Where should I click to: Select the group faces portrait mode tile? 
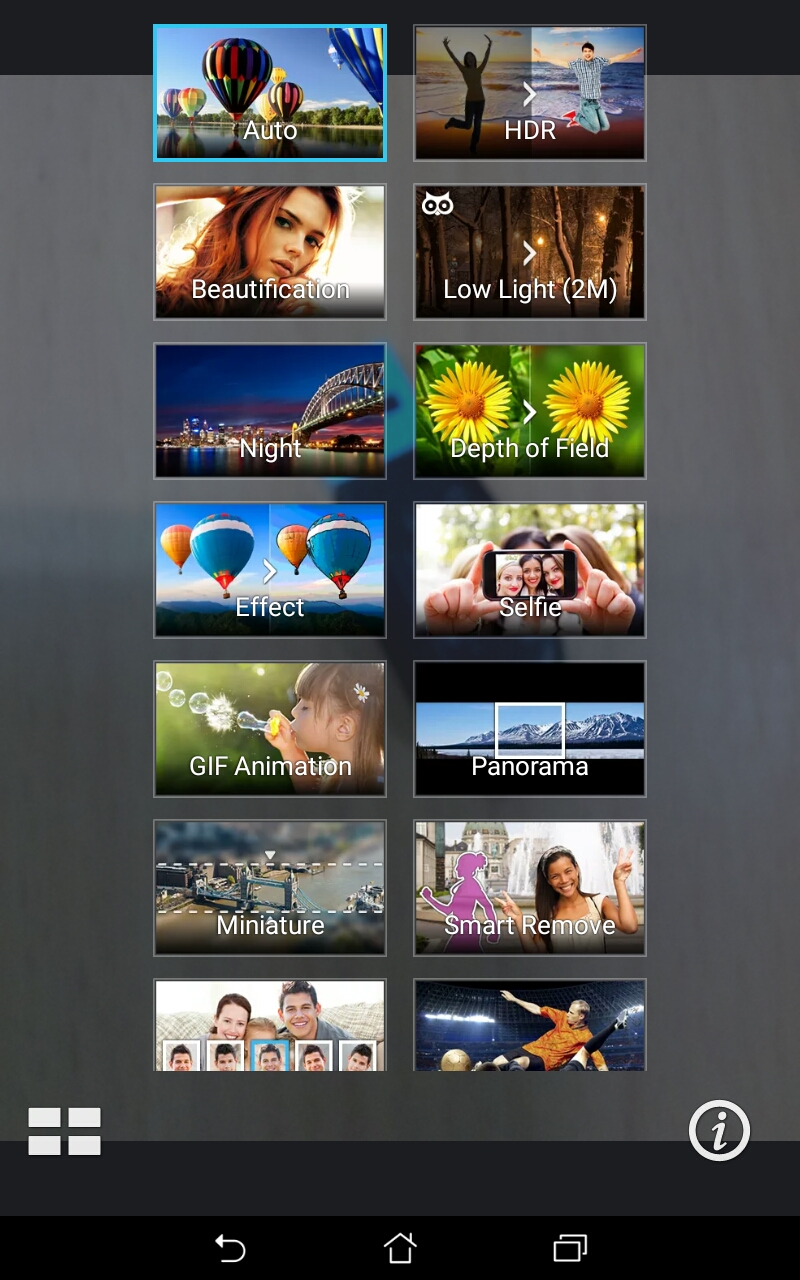[270, 1026]
